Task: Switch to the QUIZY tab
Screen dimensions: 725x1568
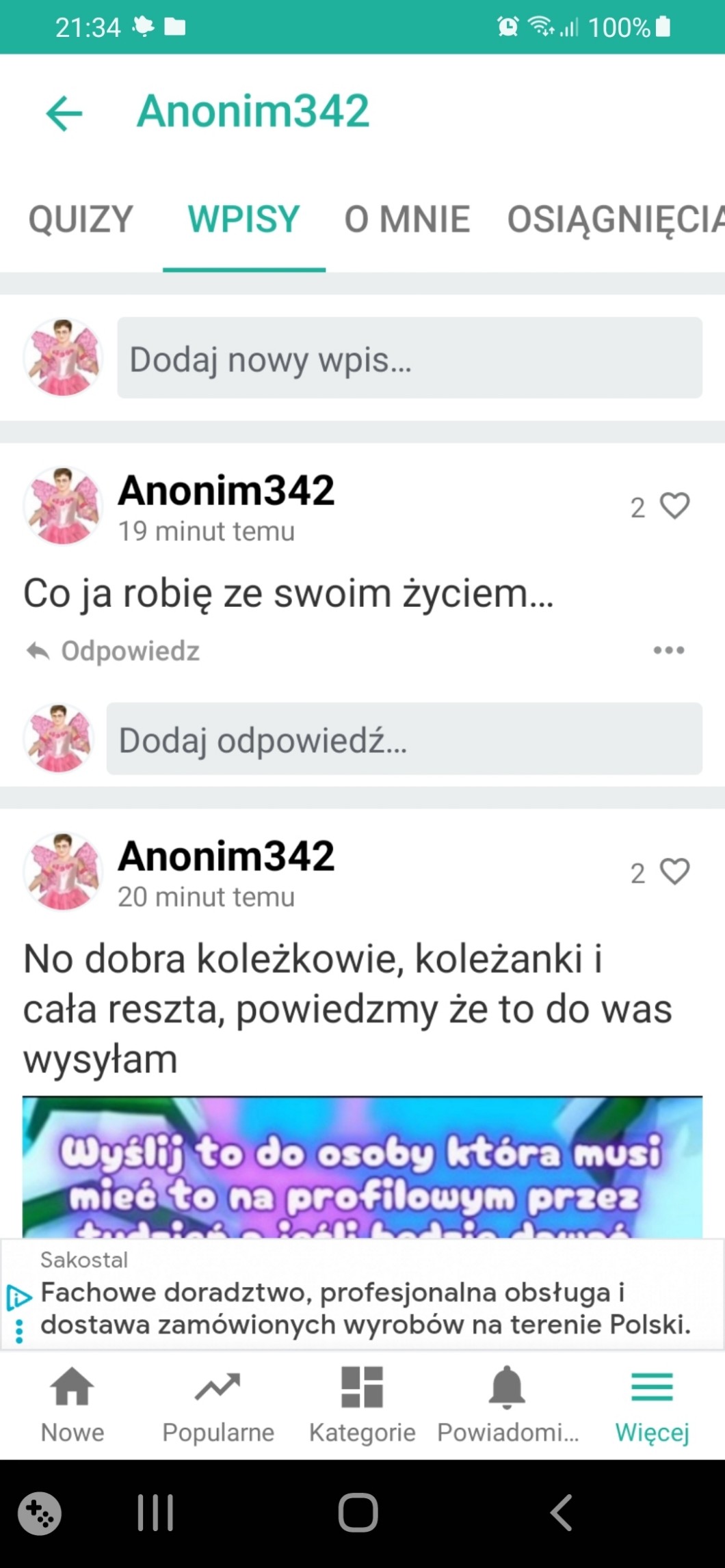Action: point(81,219)
